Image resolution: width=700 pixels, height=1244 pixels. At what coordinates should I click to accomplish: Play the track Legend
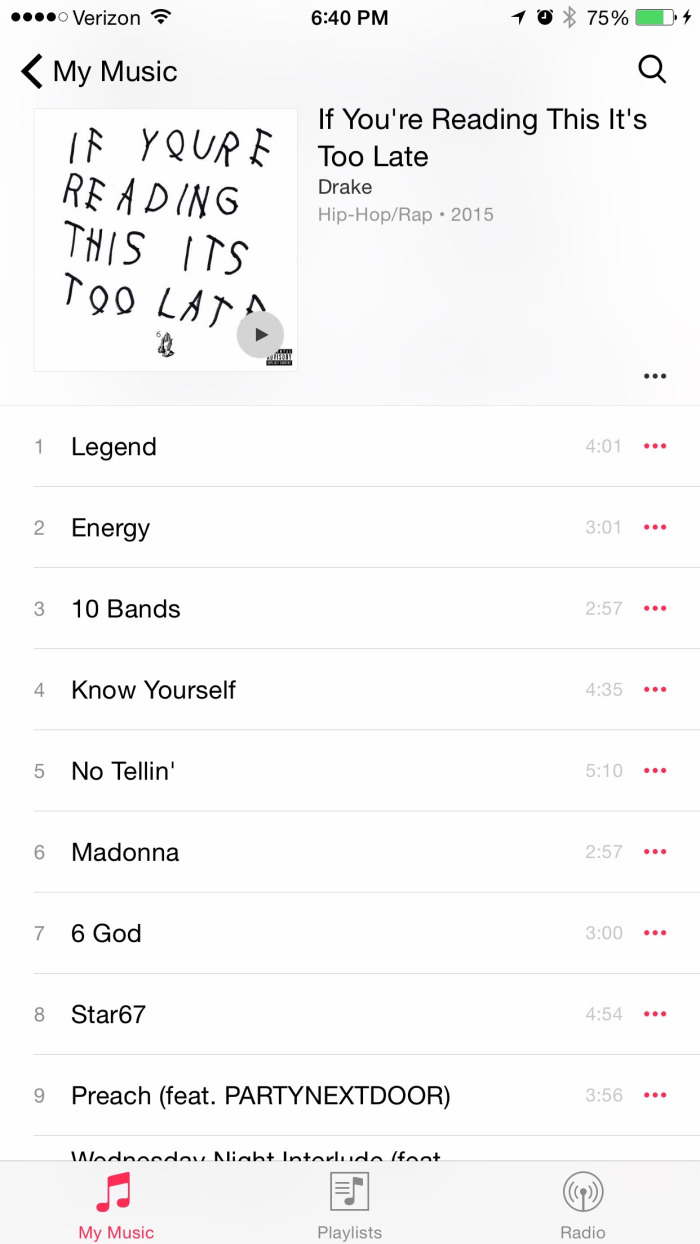[114, 447]
